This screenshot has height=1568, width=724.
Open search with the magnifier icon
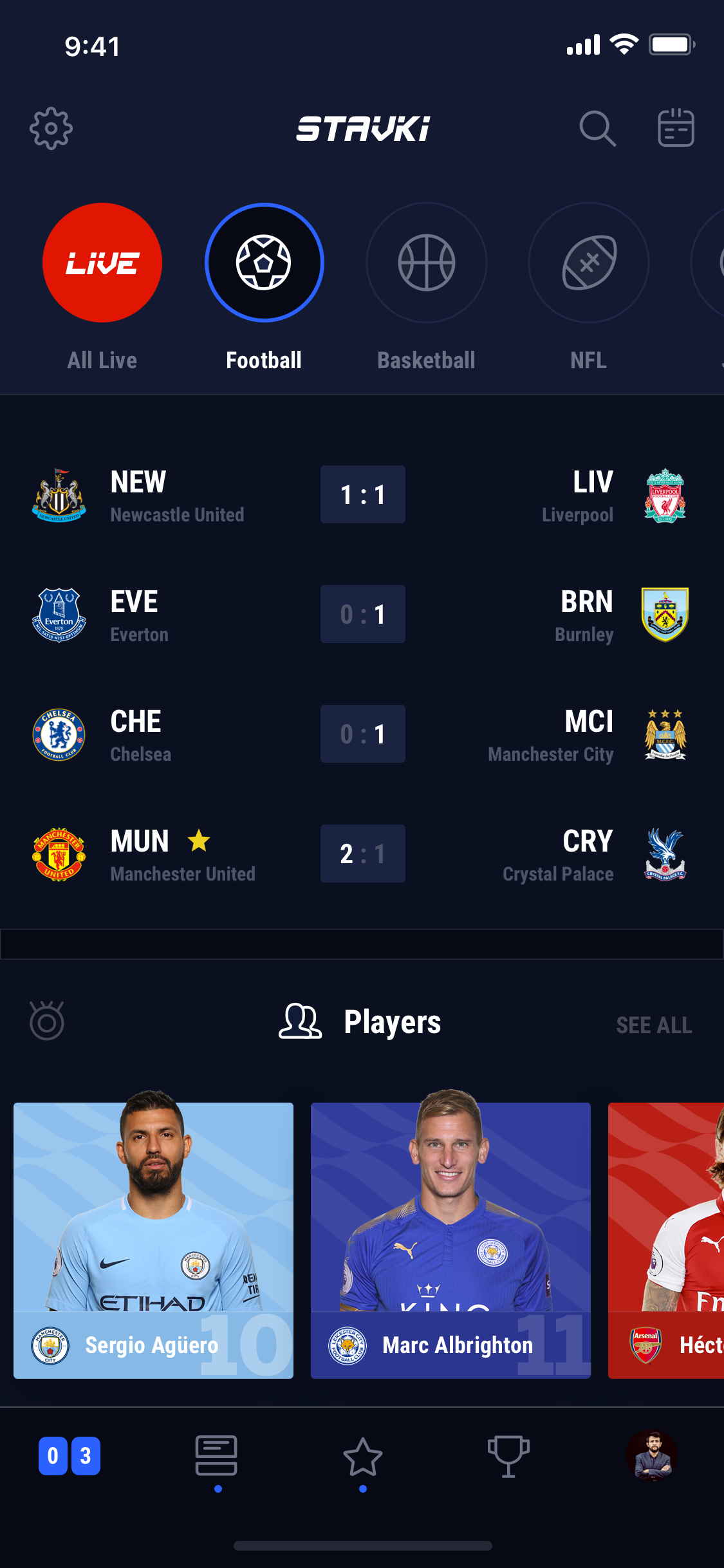coord(597,129)
